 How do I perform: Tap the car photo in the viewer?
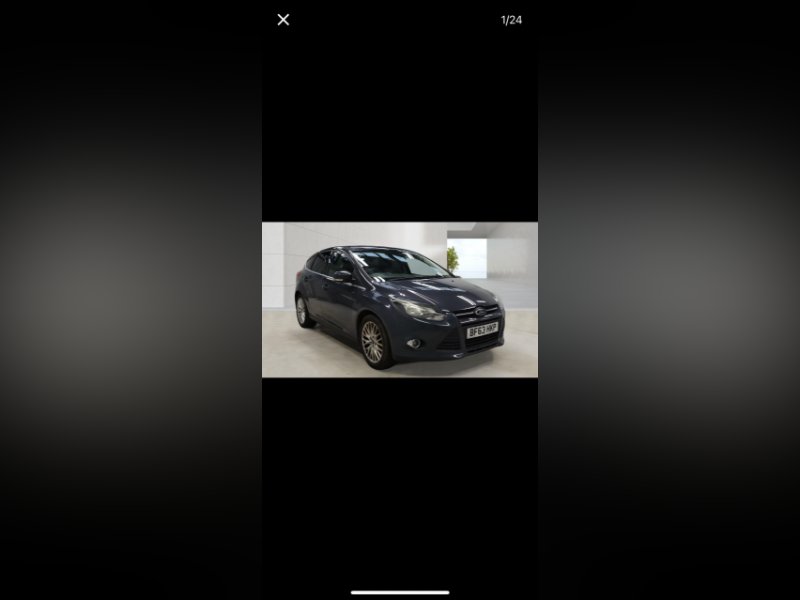point(400,300)
